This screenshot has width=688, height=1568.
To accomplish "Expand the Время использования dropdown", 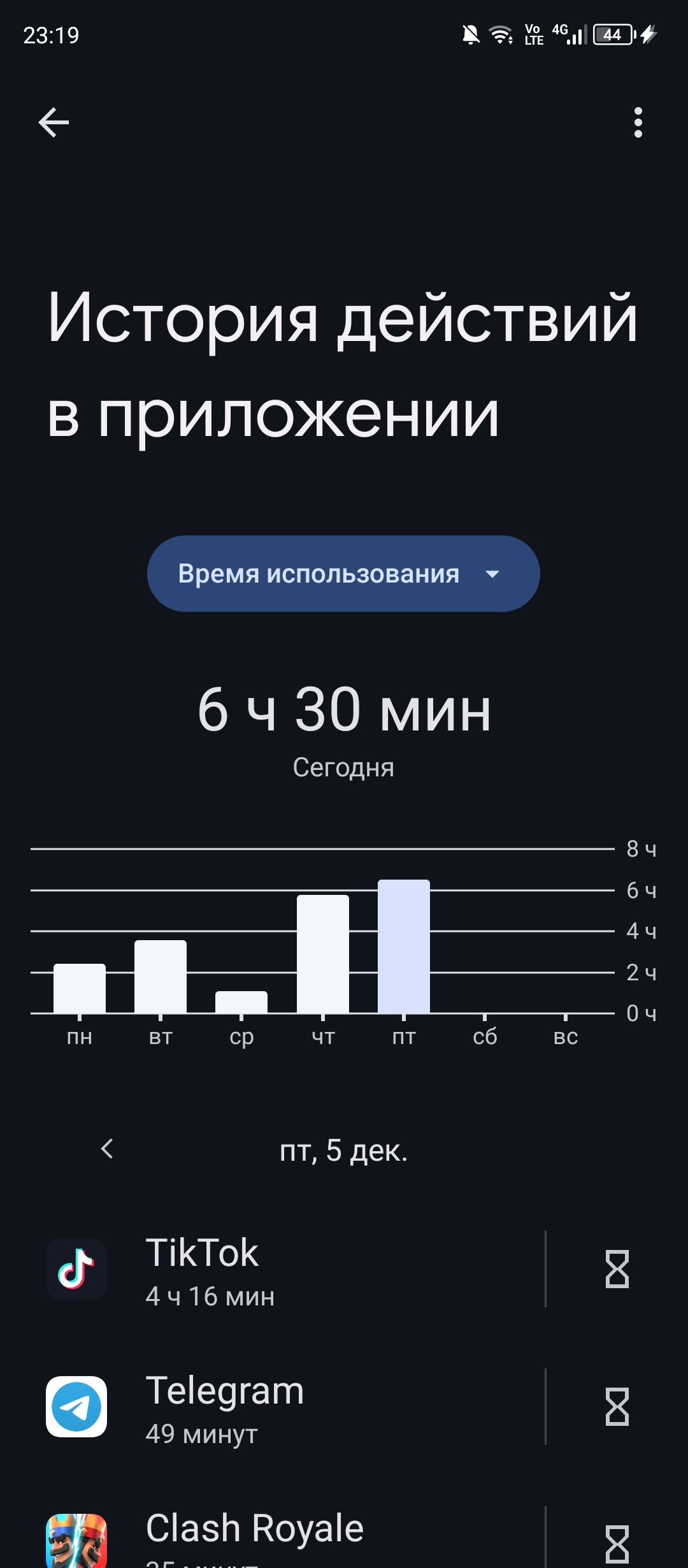I will 343,574.
